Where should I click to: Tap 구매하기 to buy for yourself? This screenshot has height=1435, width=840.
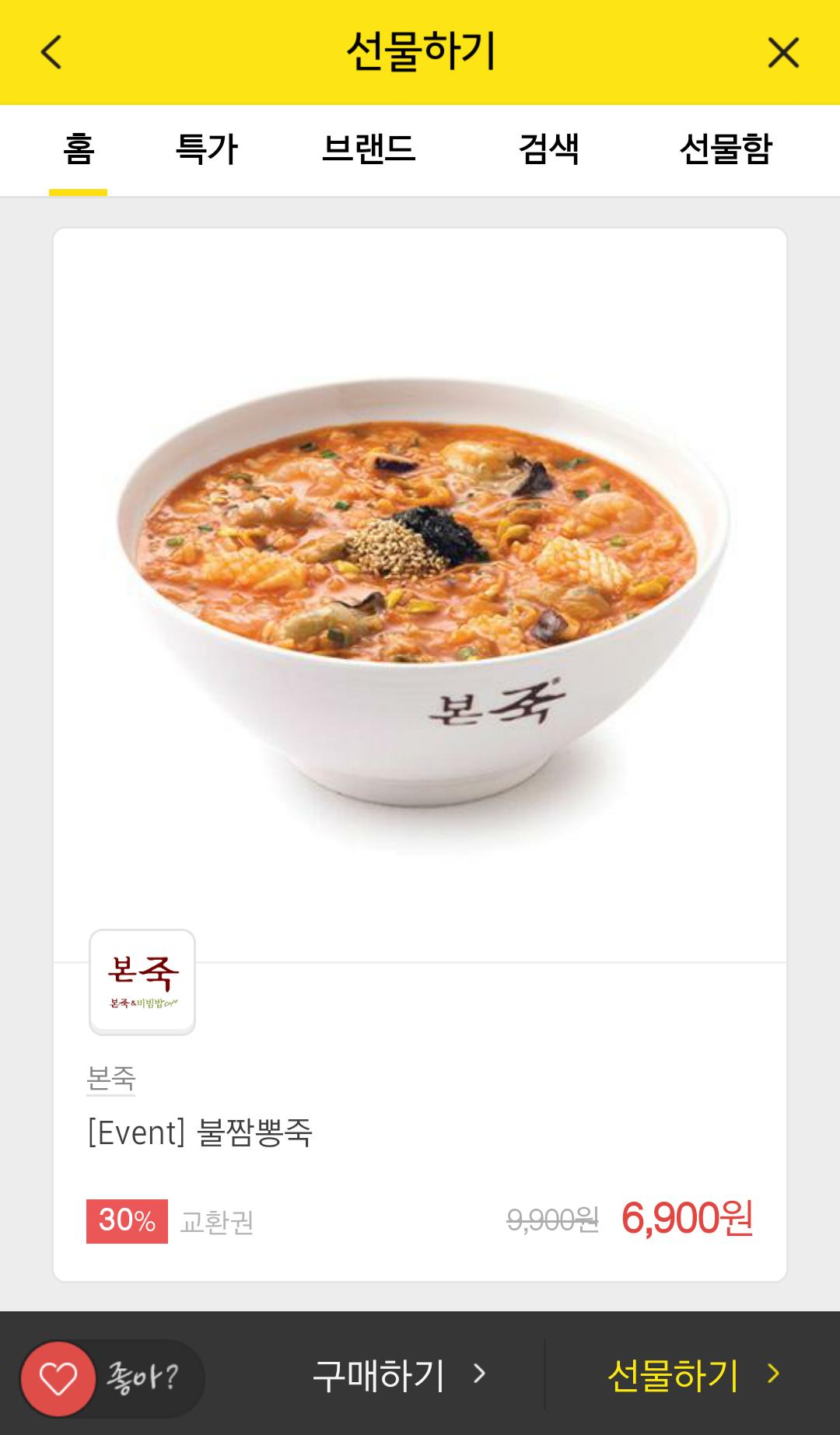(x=398, y=1375)
